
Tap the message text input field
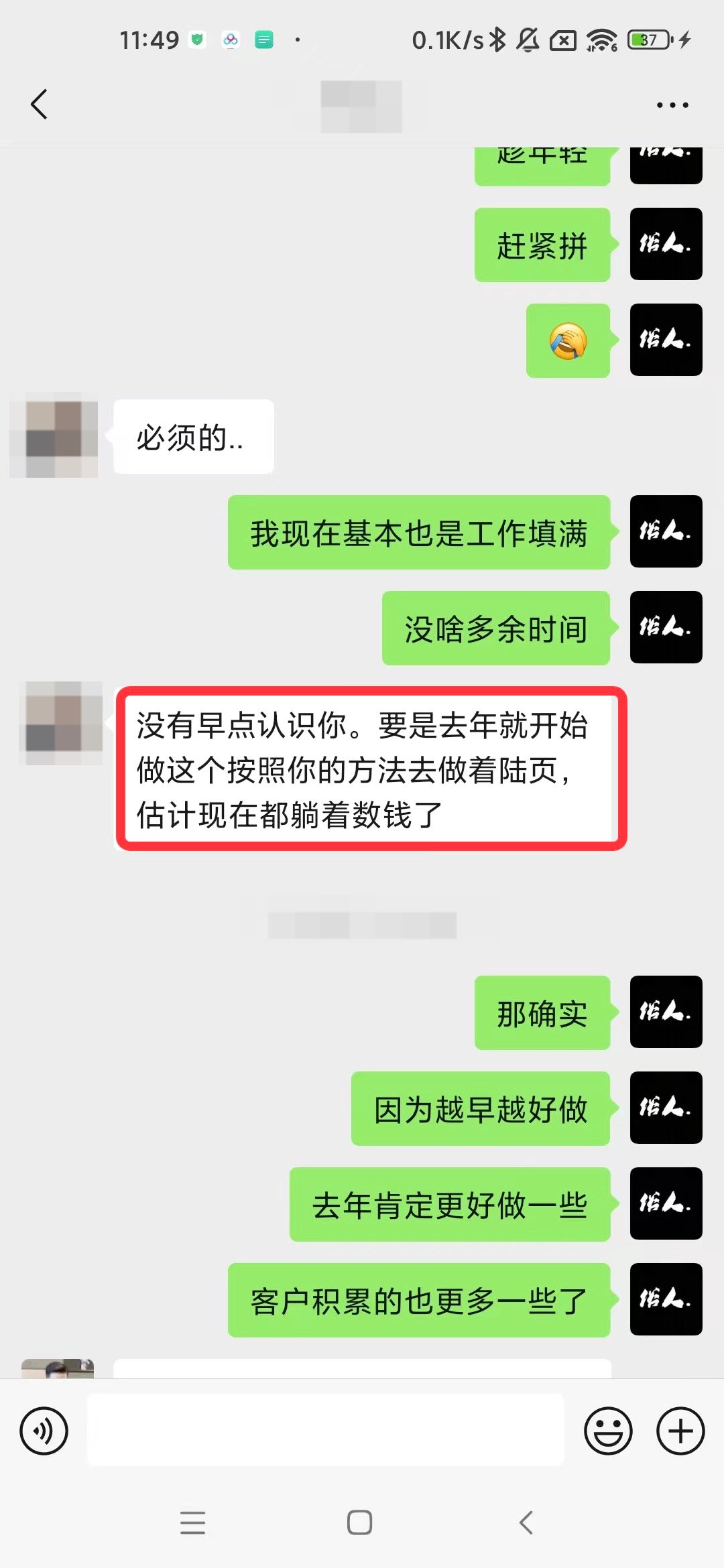click(326, 1430)
